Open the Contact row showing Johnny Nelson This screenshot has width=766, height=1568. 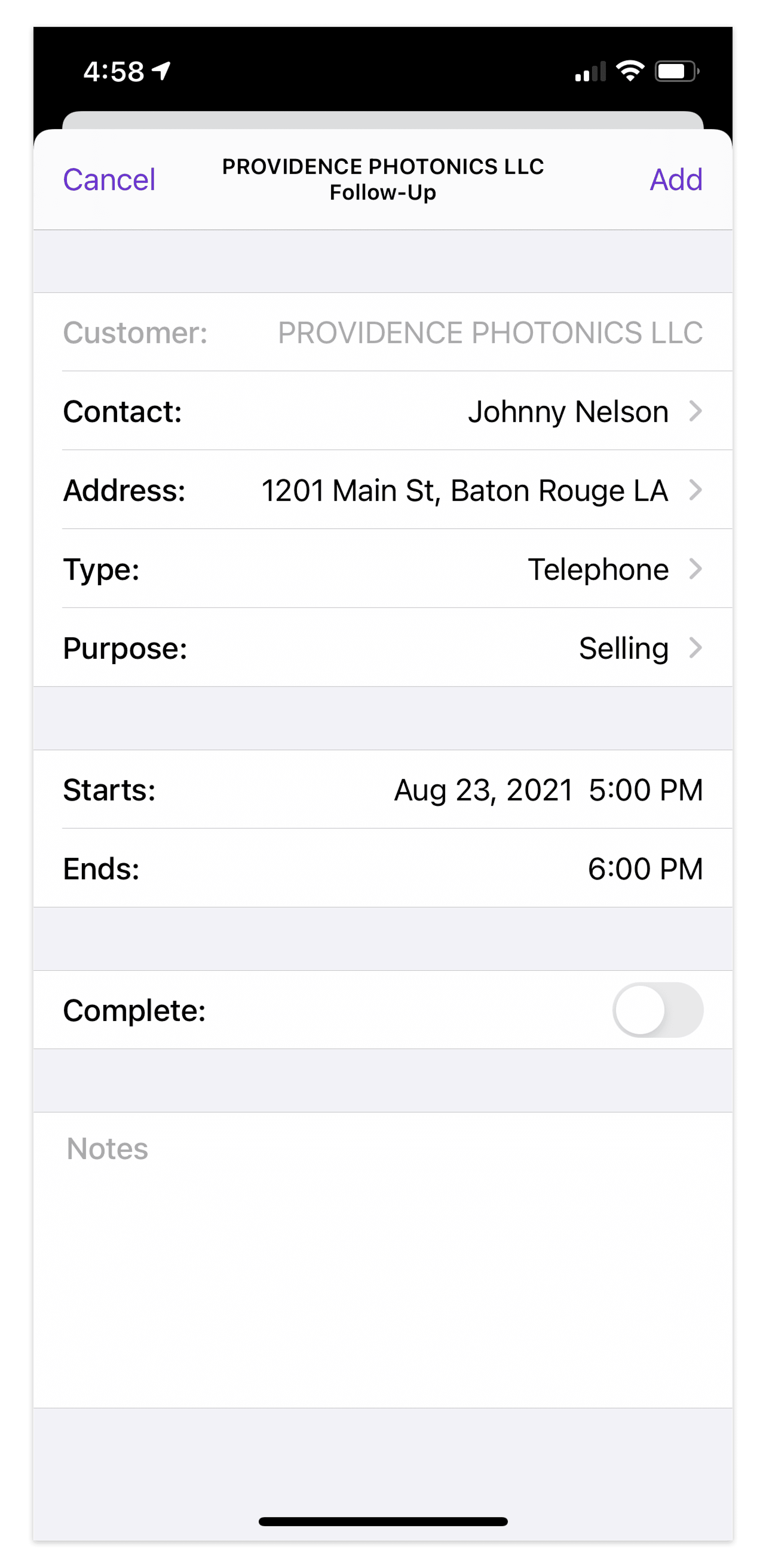(383, 411)
